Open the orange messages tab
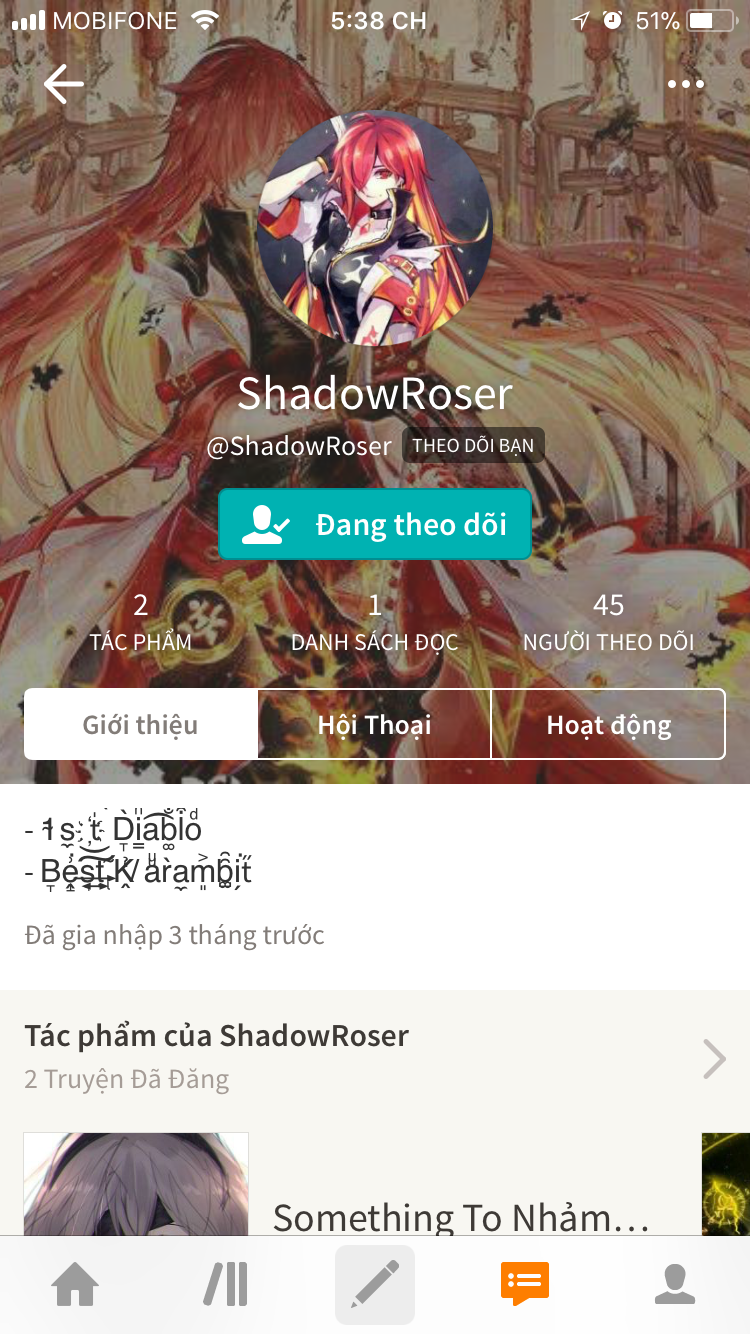This screenshot has height=1334, width=750. click(x=525, y=1284)
